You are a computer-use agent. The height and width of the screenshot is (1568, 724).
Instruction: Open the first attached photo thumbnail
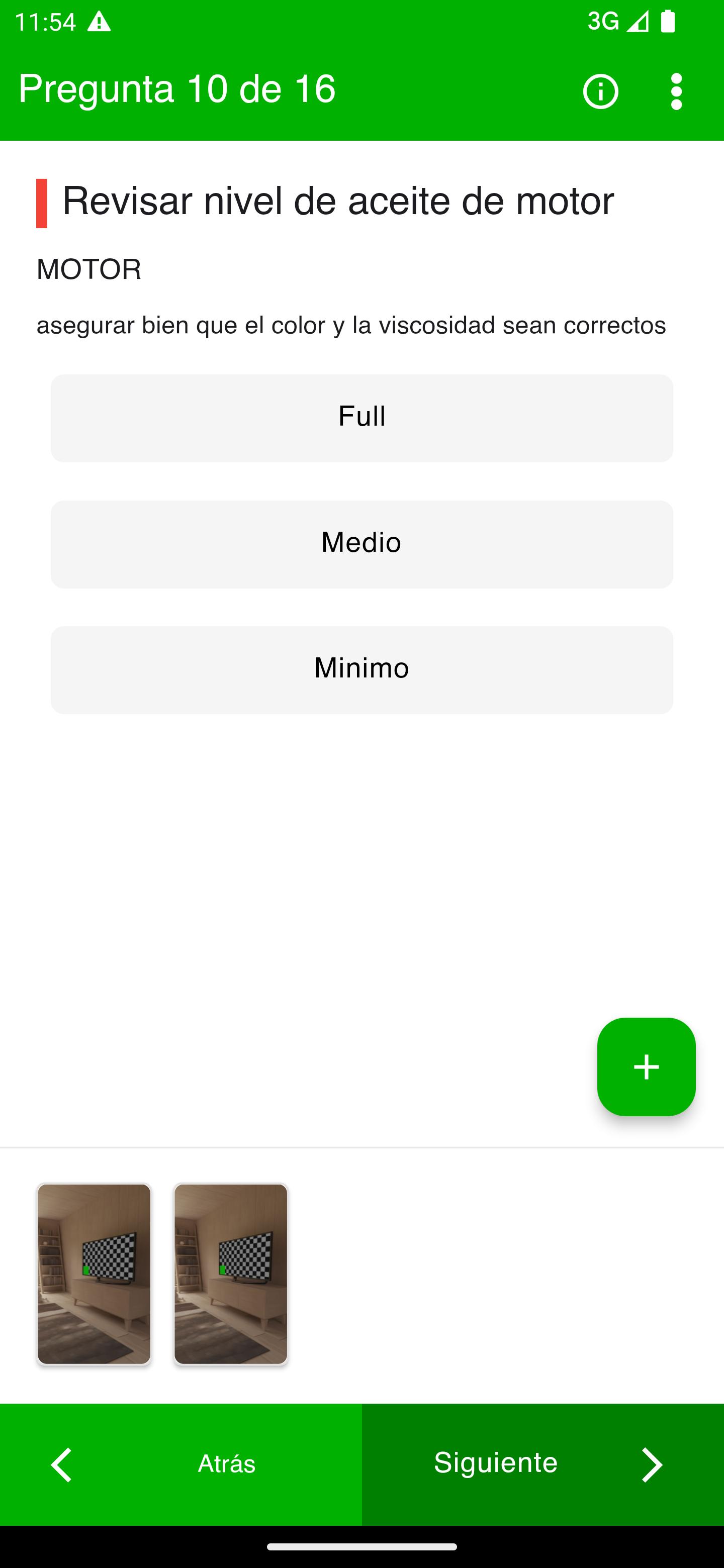pyautogui.click(x=94, y=1273)
